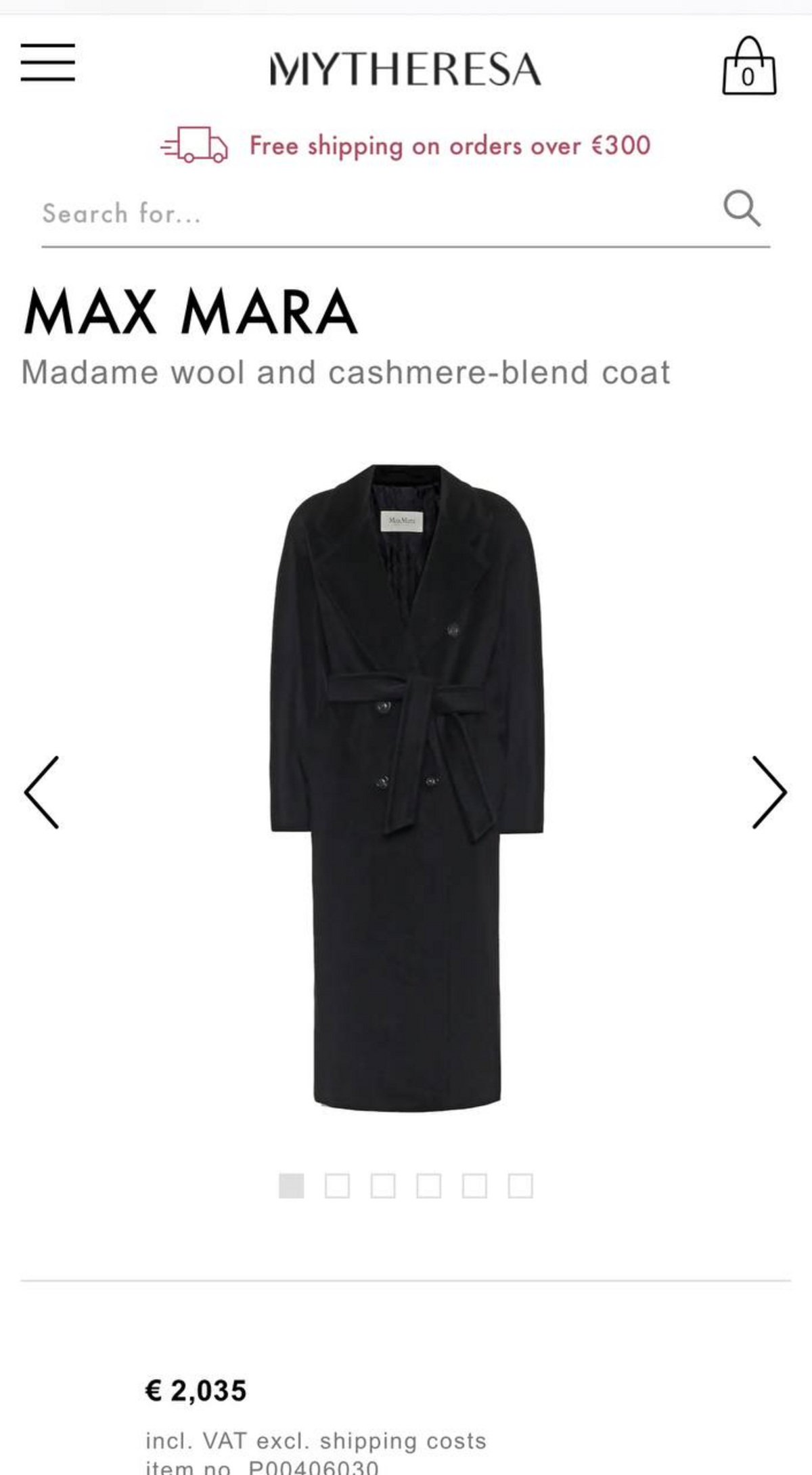Show the next product image
The width and height of the screenshot is (812, 1475).
click(769, 792)
